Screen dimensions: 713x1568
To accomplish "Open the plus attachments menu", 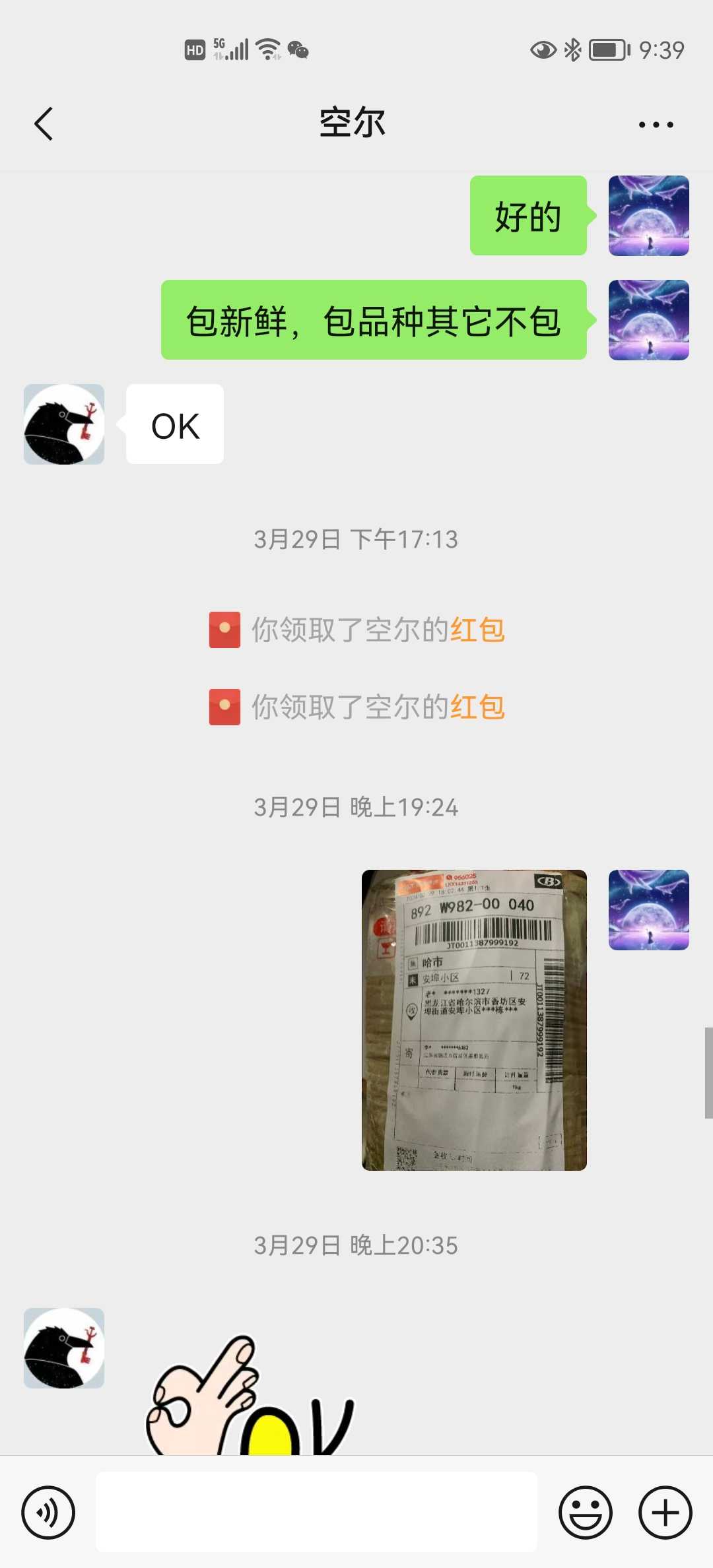I will [x=665, y=1513].
